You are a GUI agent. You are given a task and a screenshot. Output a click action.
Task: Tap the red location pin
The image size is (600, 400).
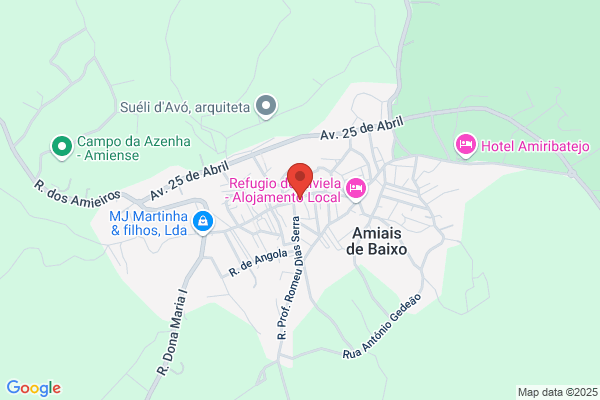click(300, 181)
